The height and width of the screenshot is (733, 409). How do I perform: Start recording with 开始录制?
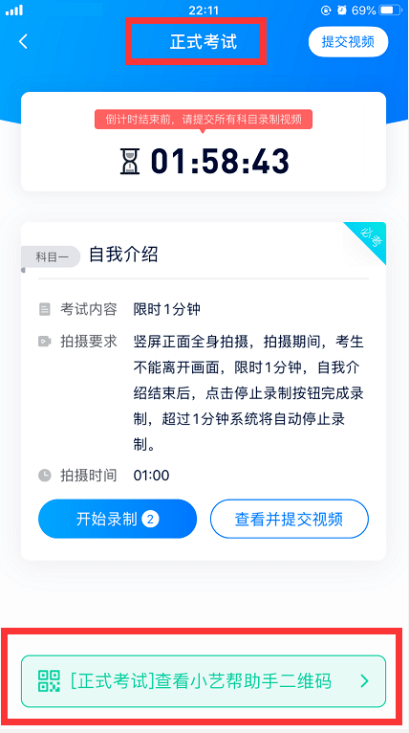pyautogui.click(x=117, y=519)
